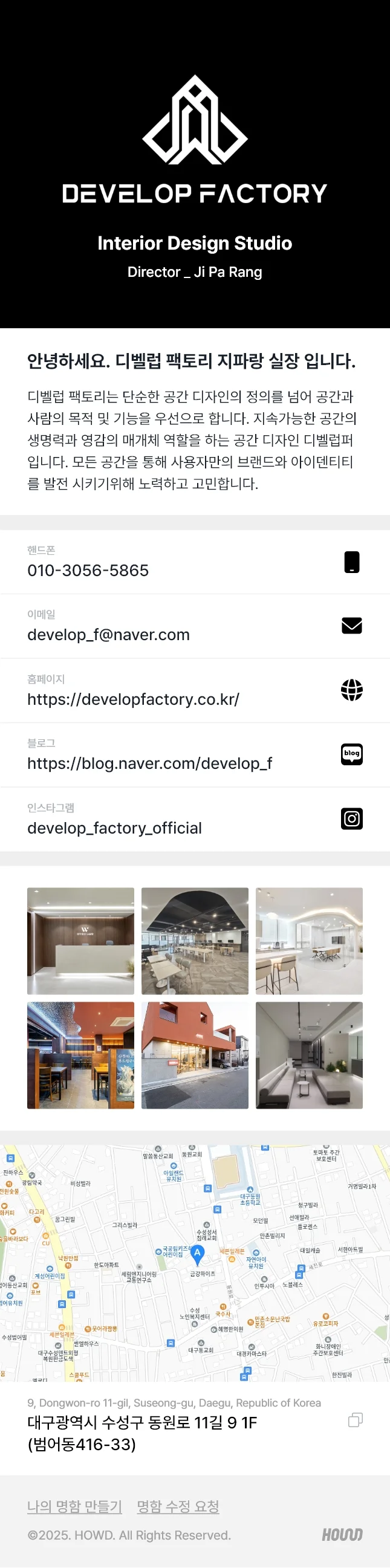
Task: Tap the 명함 수정 요청 link
Action: 178,1506
